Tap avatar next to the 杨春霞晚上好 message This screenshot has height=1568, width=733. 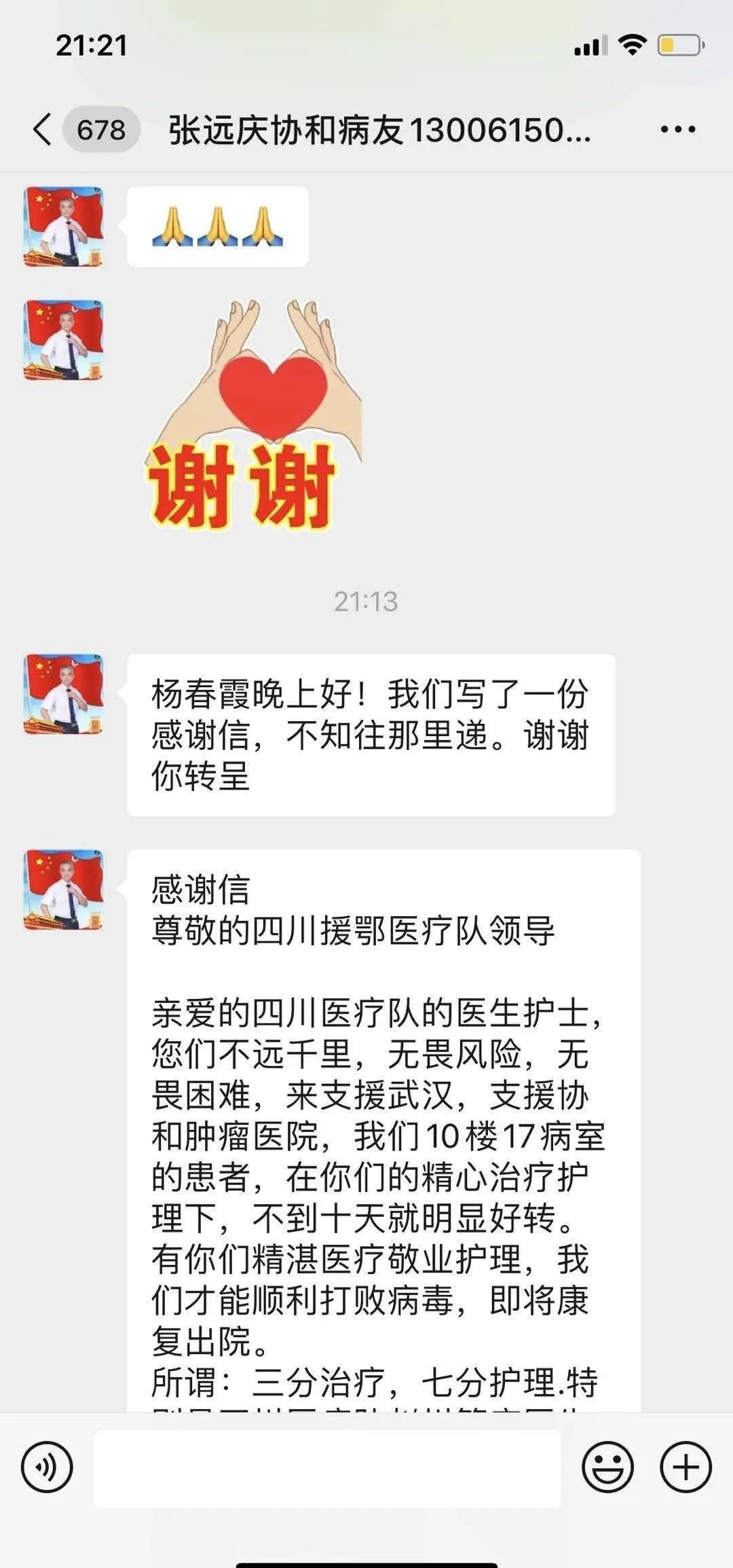point(64,694)
